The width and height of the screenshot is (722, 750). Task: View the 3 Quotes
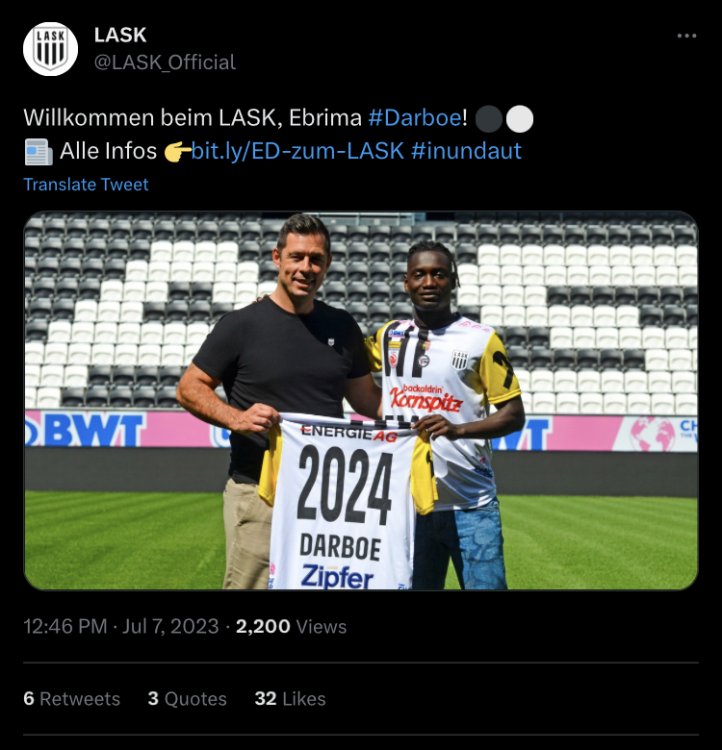click(x=187, y=699)
